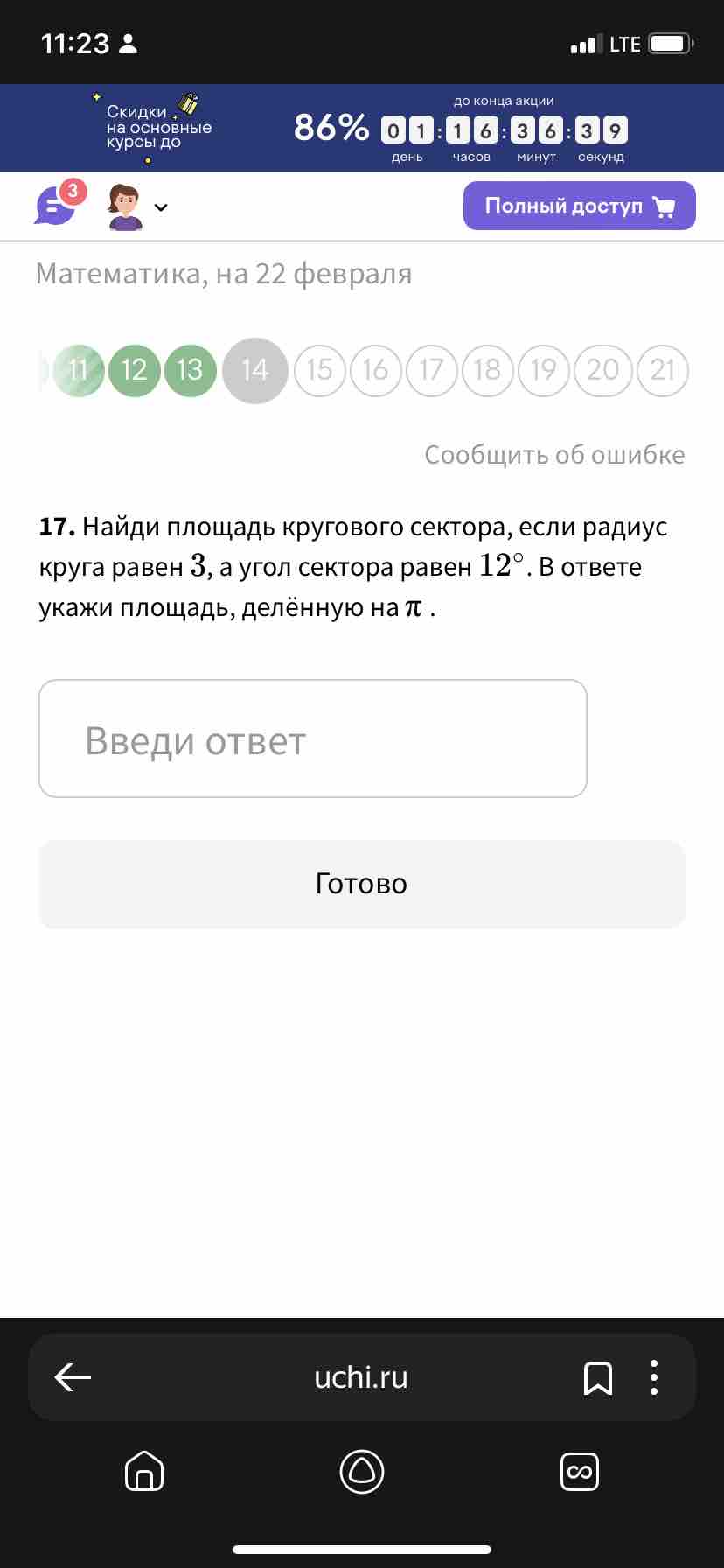Image resolution: width=724 pixels, height=1568 pixels.
Task: Select question 14
Action: tap(254, 370)
